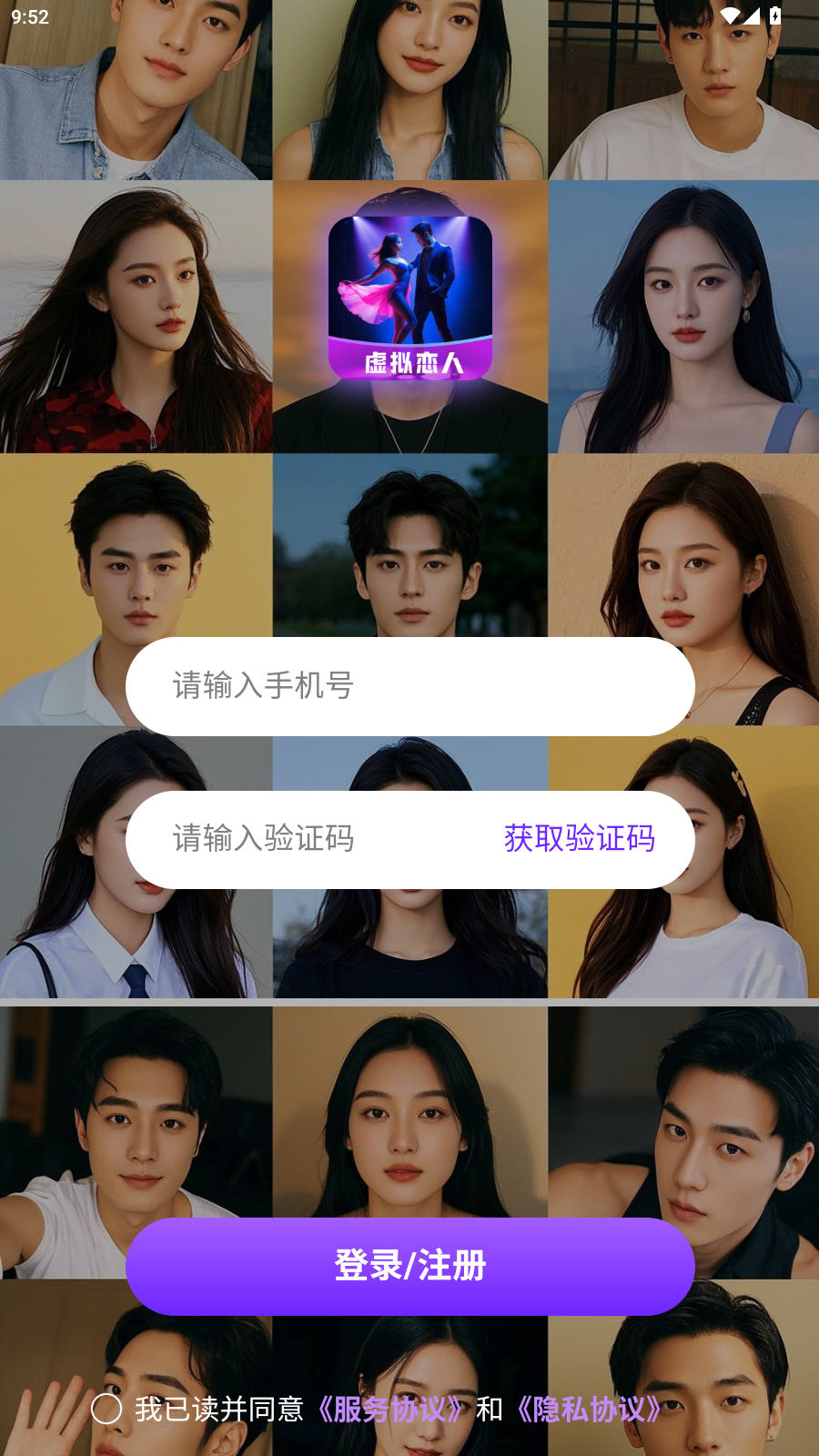Screen dimensions: 819x1456
Task: Focus the verification code field
Action: (x=309, y=839)
